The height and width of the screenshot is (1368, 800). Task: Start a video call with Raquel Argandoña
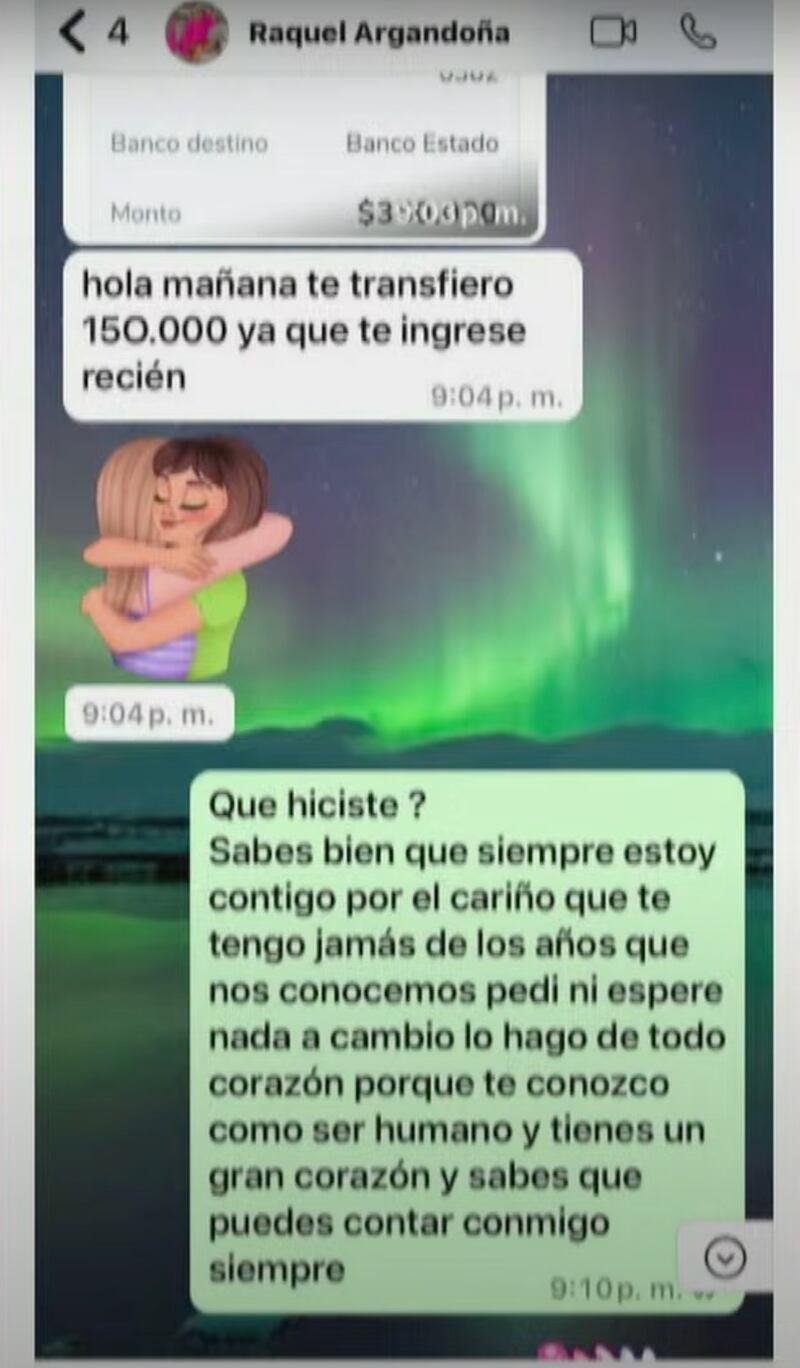coord(613,33)
